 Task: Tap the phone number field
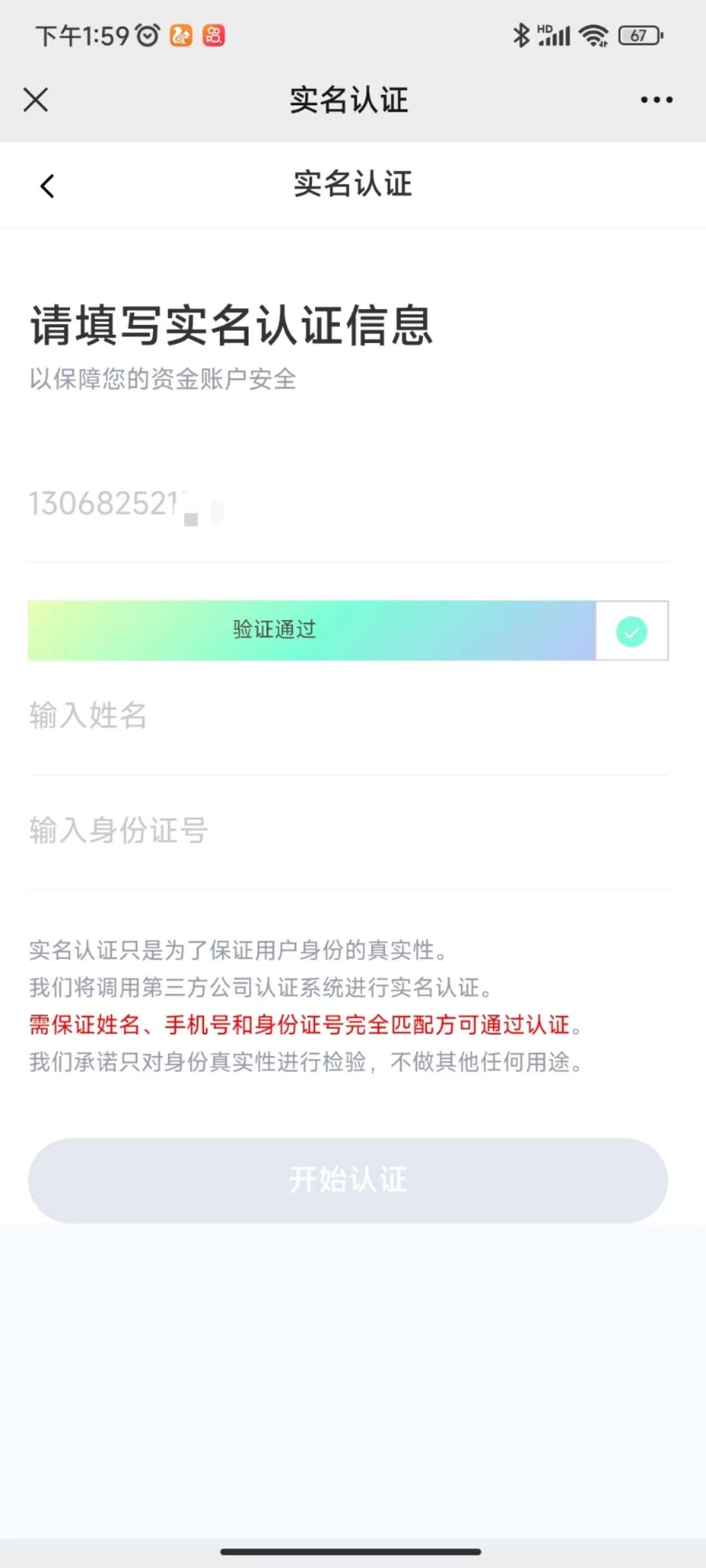tap(348, 504)
